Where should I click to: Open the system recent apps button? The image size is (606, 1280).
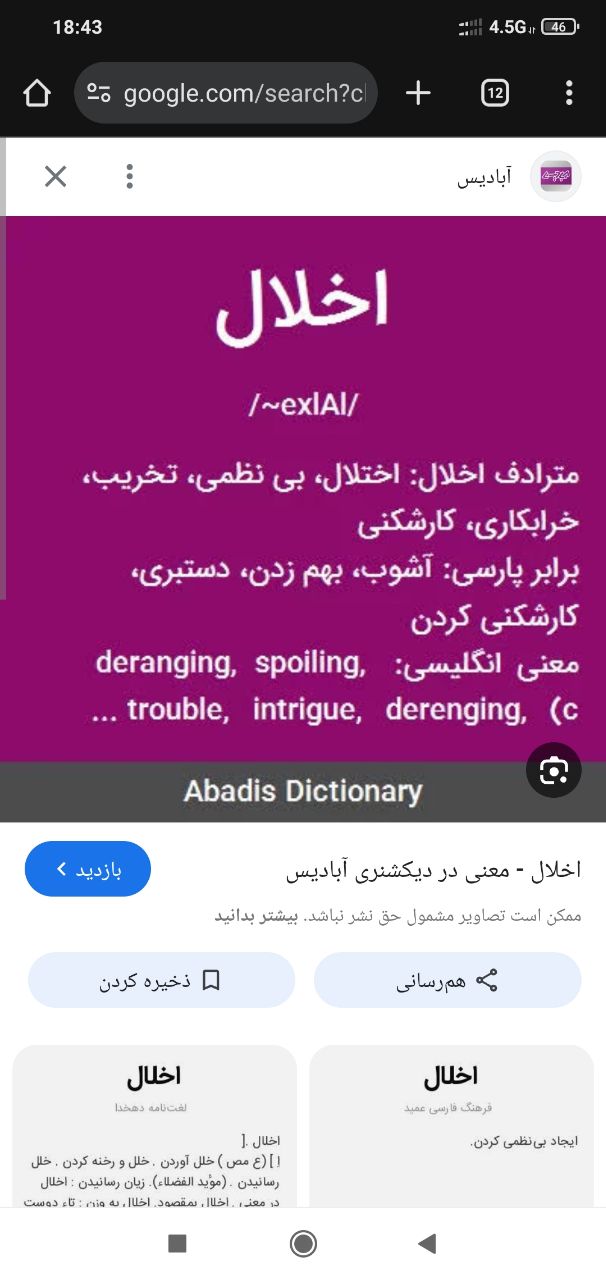click(x=177, y=1243)
